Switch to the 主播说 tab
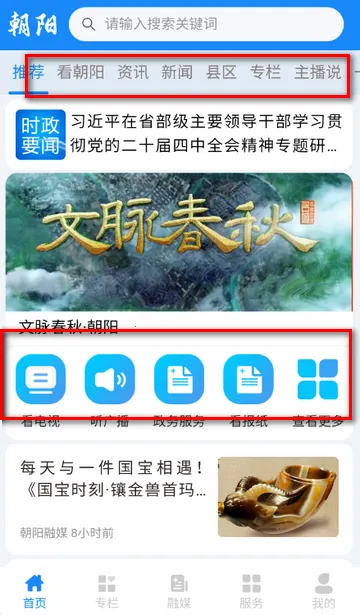The image size is (360, 615). [x=318, y=73]
